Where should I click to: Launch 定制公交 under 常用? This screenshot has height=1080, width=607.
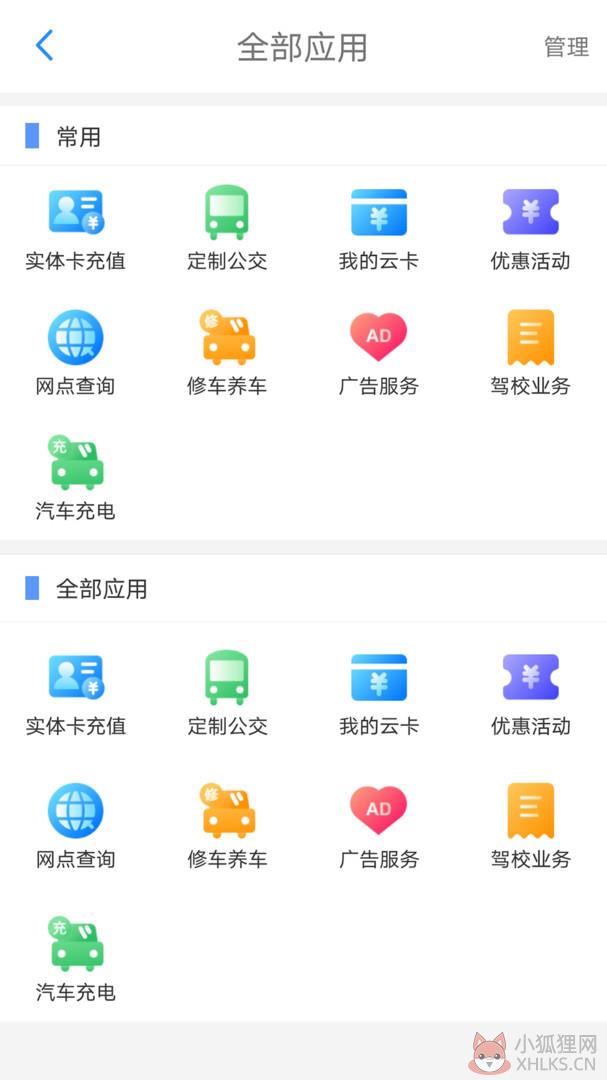click(x=227, y=229)
